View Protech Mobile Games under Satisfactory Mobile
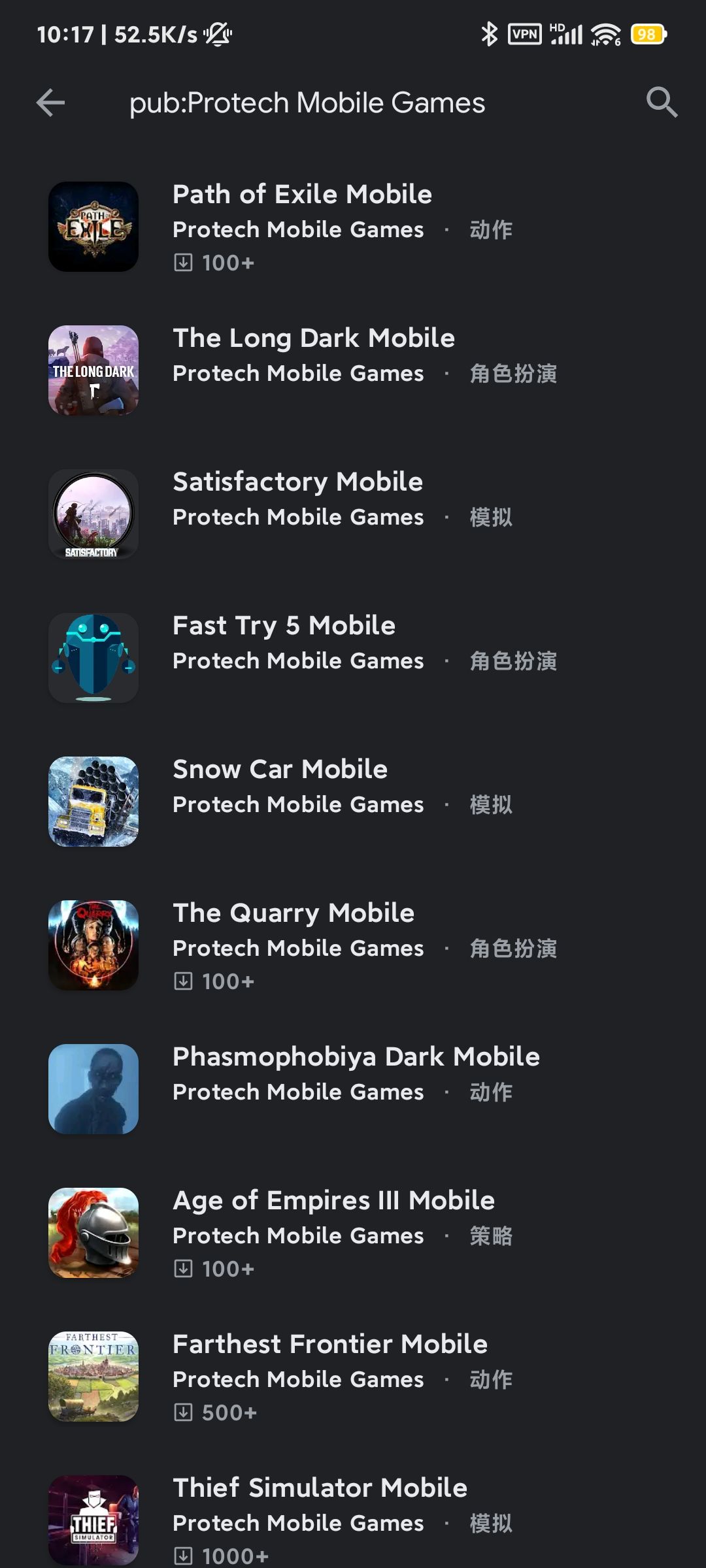This screenshot has width=706, height=1568. (x=297, y=516)
